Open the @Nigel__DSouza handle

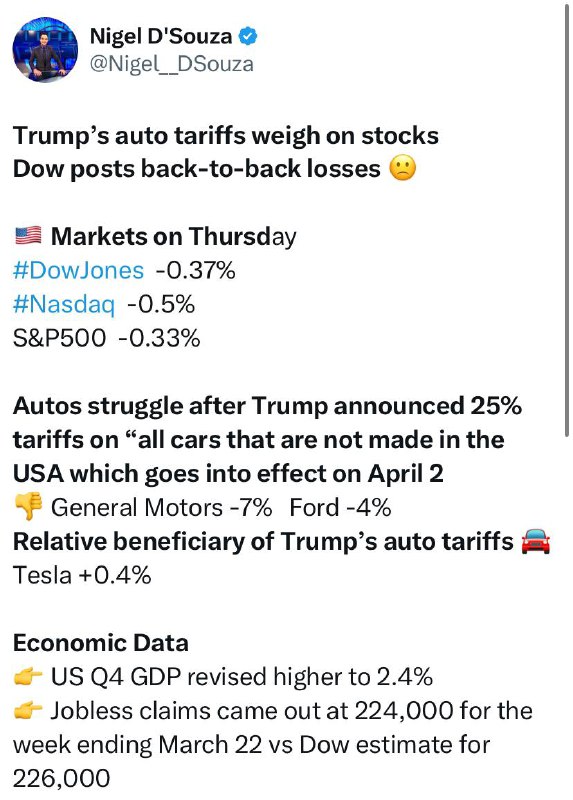171,64
